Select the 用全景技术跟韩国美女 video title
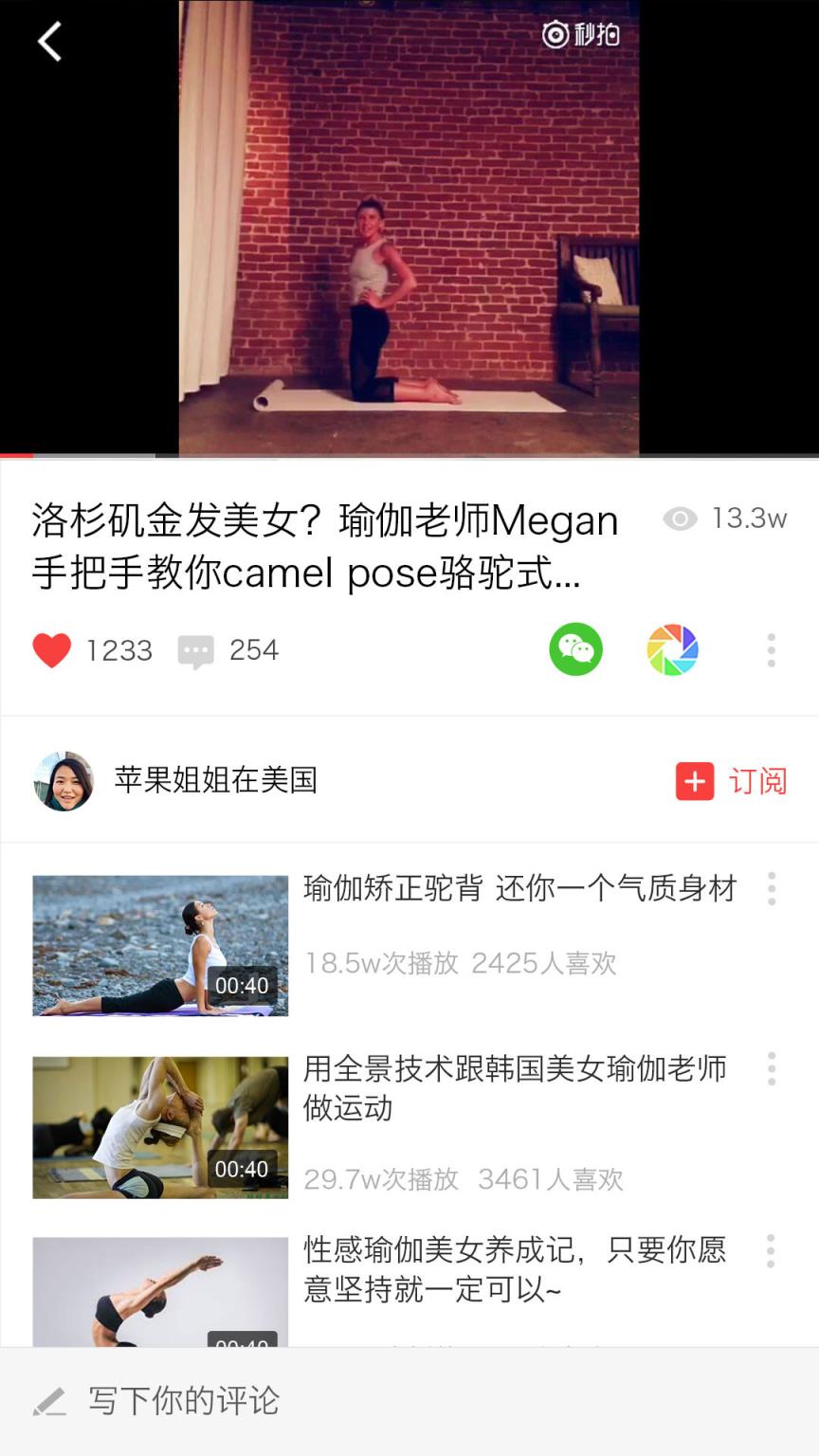Viewport: 819px width, 1456px height. [x=517, y=1090]
